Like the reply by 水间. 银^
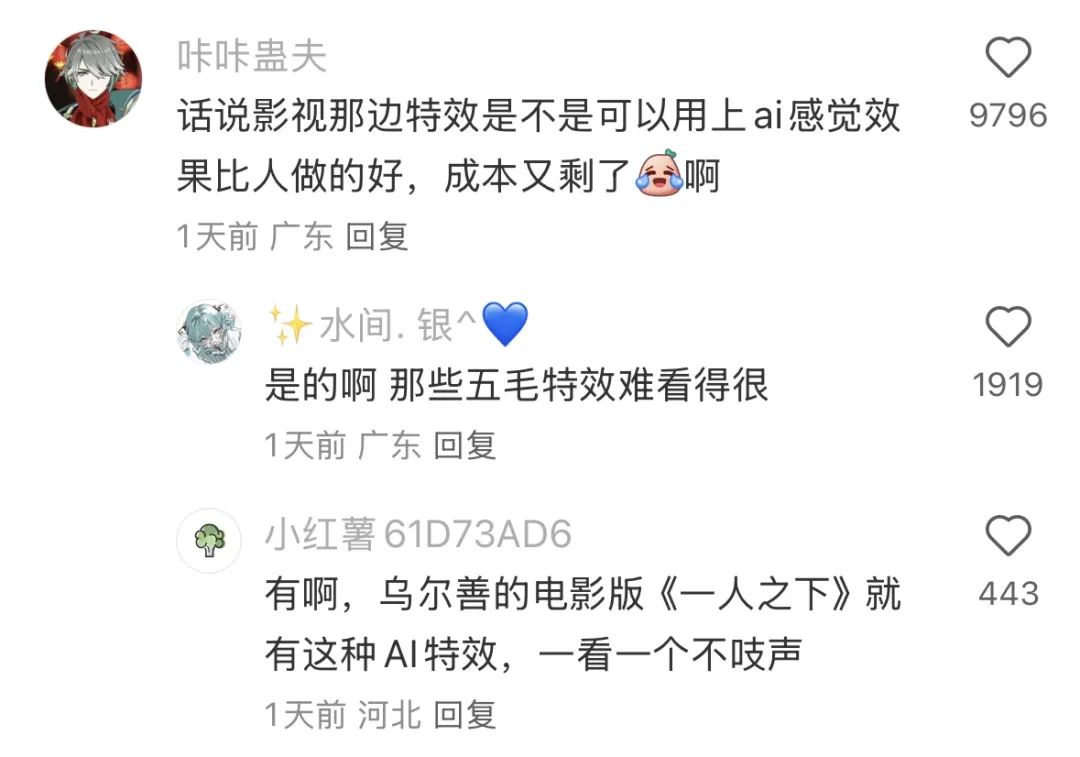The height and width of the screenshot is (757, 1080). tap(1007, 328)
